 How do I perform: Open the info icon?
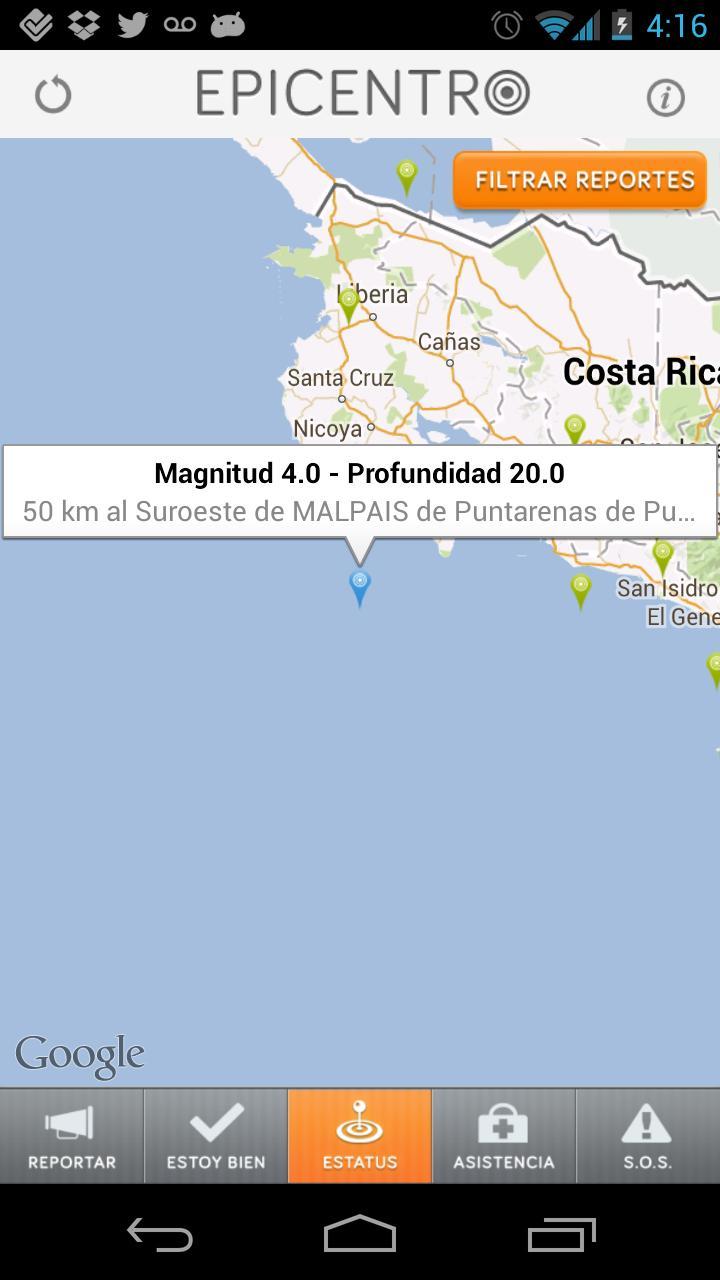pyautogui.click(x=665, y=97)
